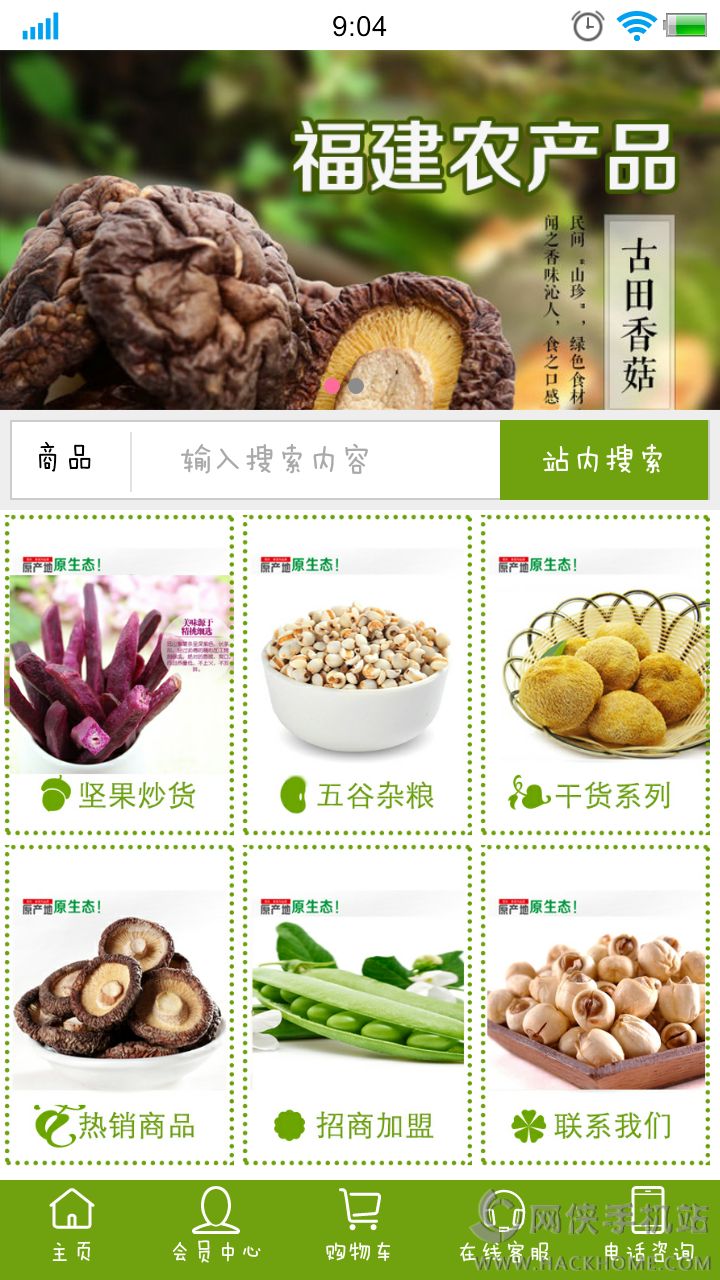Select the 电话咨询 phone consultation tab
The height and width of the screenshot is (1280, 720).
[647, 1225]
